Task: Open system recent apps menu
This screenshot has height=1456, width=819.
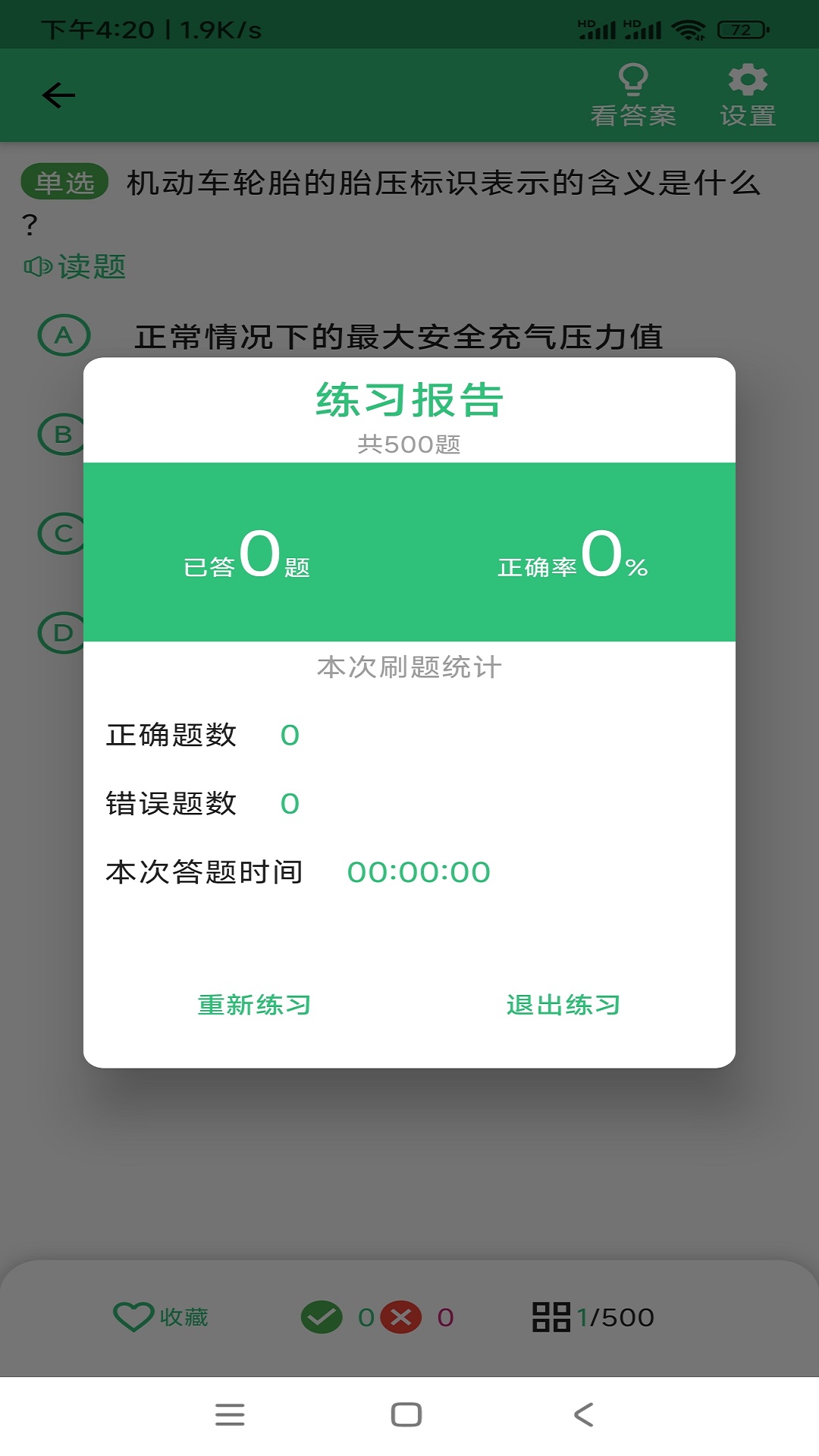Action: pos(230,1414)
